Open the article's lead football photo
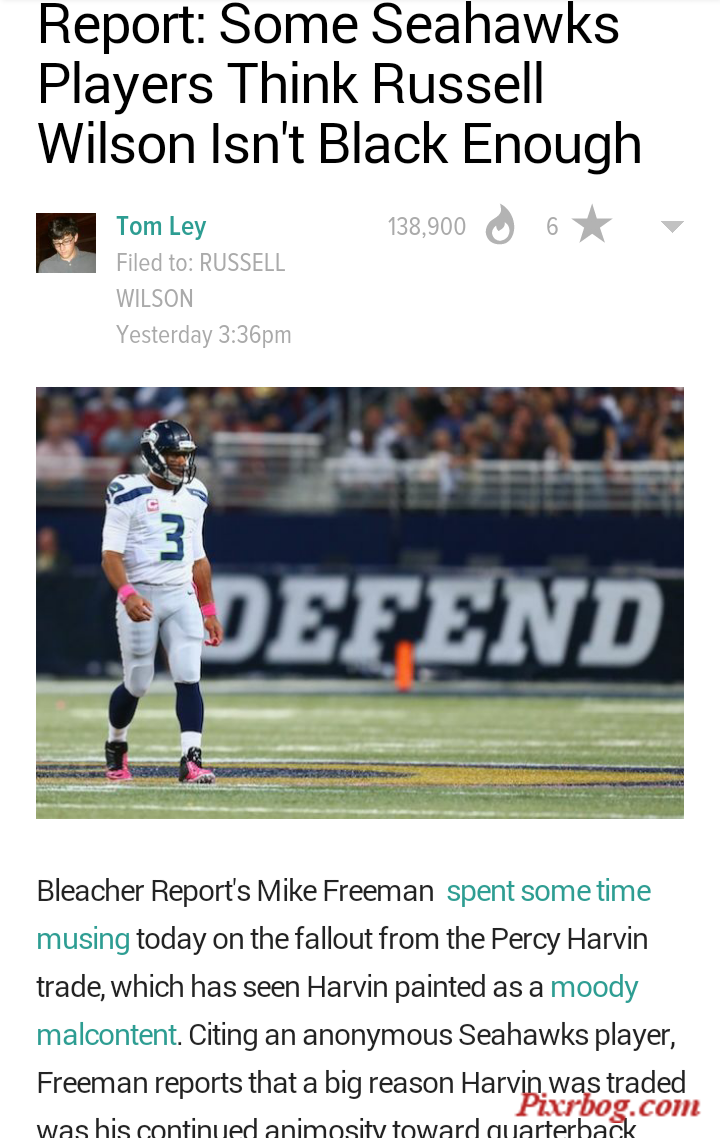This screenshot has height=1138, width=720. pos(360,602)
